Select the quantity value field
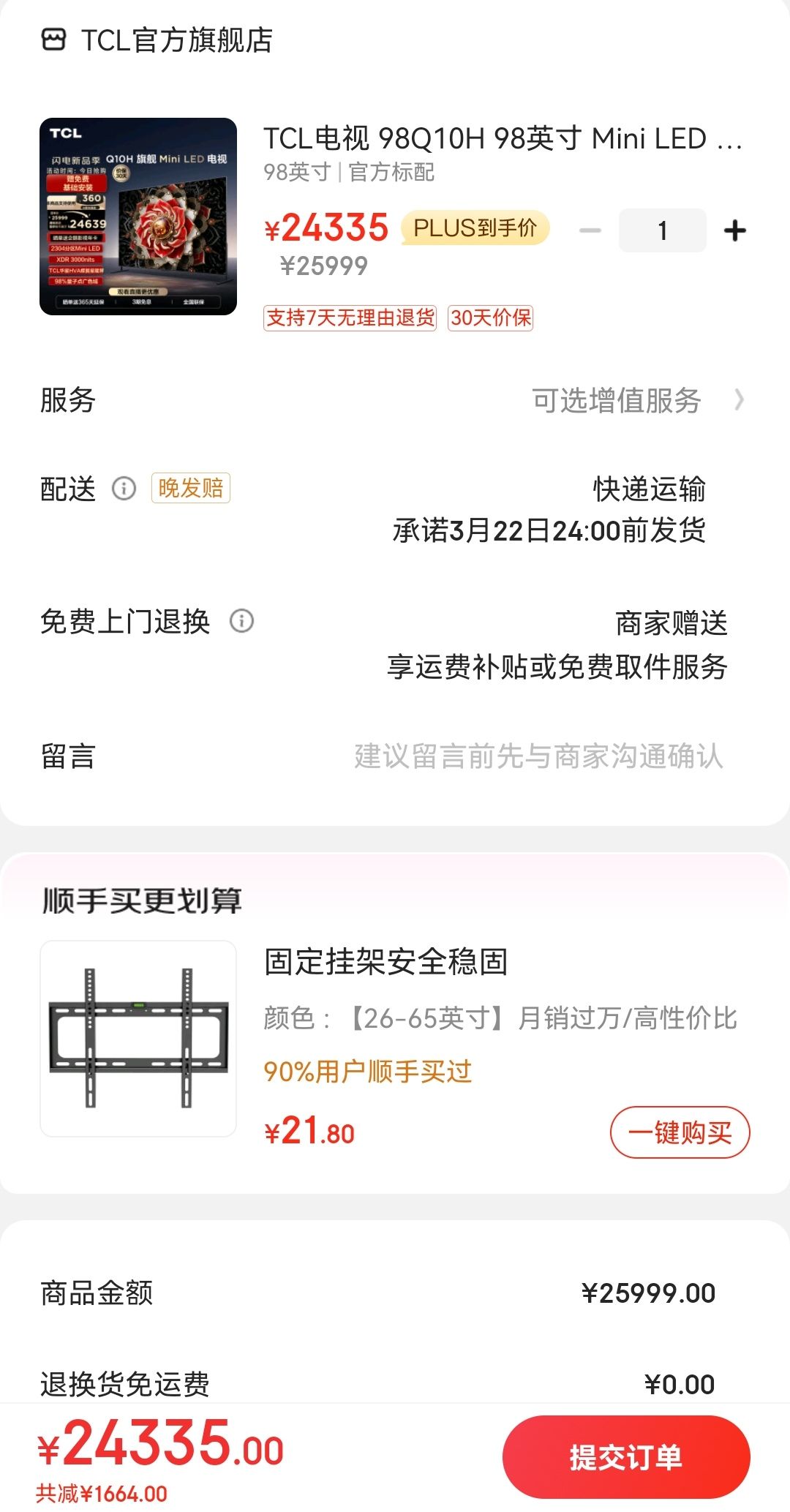 pos(662,229)
